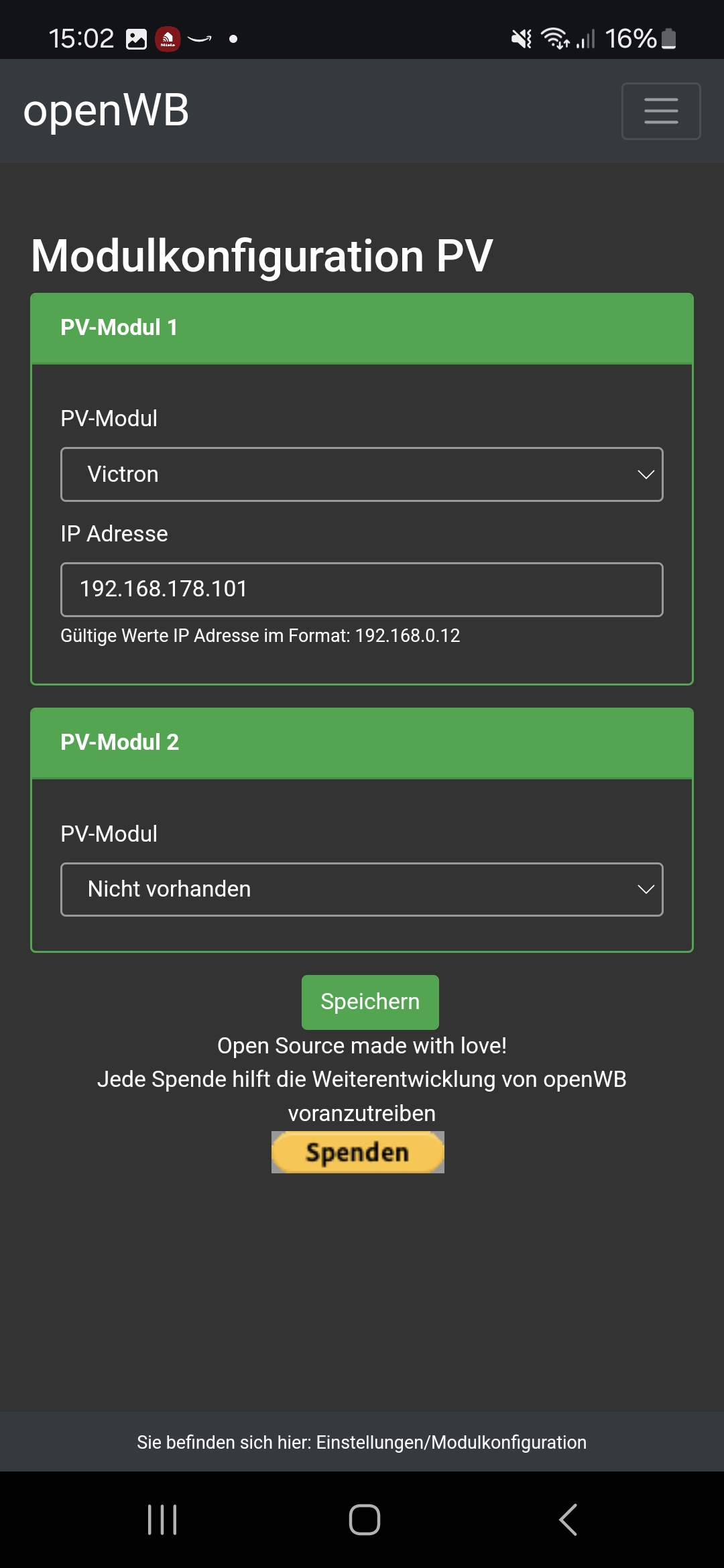Go back with system back button
The height and width of the screenshot is (1568, 724).
pyautogui.click(x=568, y=1519)
